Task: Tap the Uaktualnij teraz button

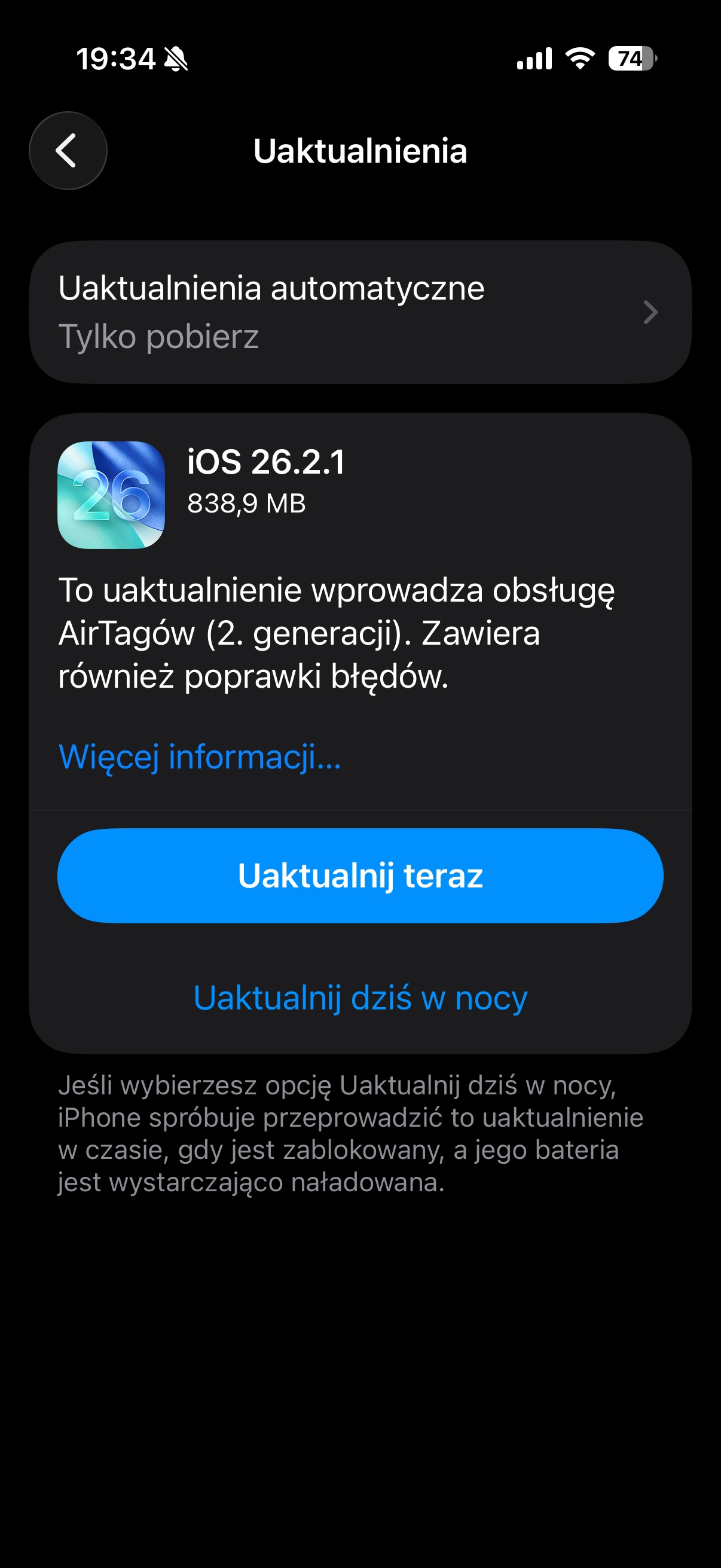Action: [x=360, y=876]
